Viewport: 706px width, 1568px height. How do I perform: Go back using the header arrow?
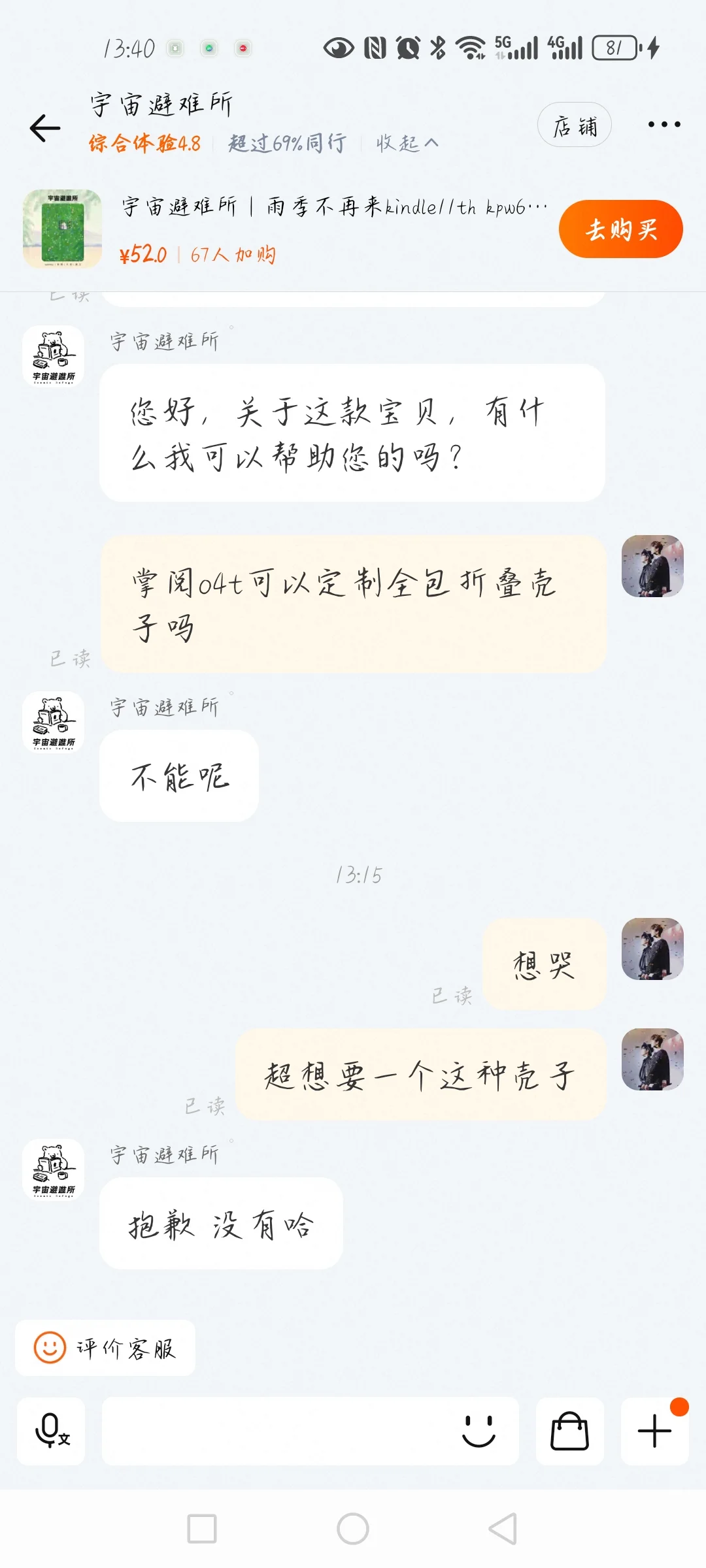[44, 127]
